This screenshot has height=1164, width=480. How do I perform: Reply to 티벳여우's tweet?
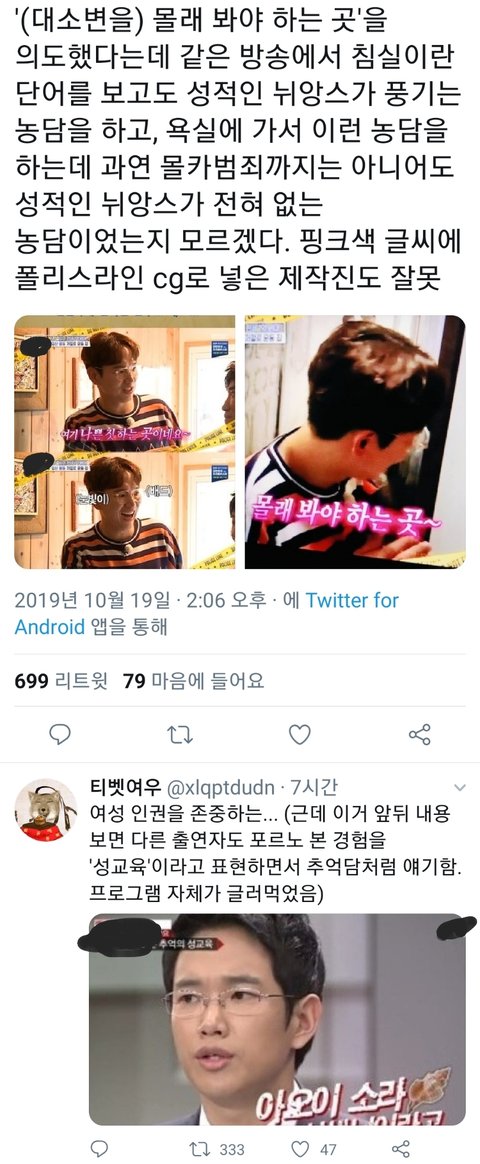101,1148
